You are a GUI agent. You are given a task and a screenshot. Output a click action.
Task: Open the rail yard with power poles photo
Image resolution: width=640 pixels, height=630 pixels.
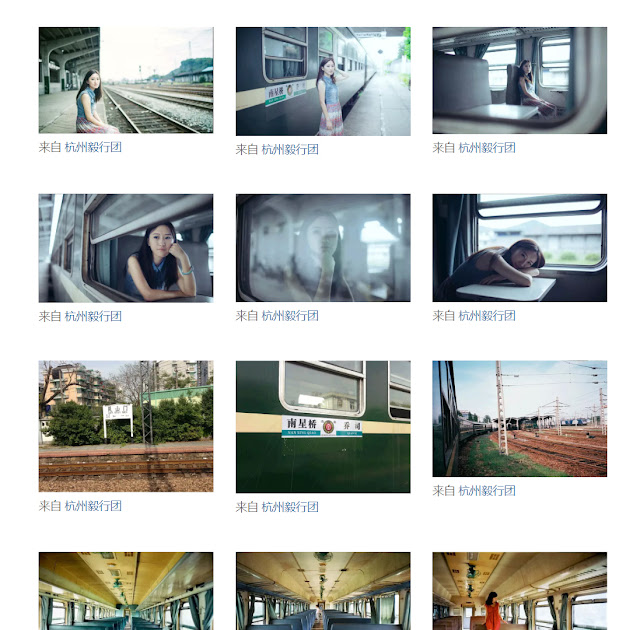click(519, 418)
